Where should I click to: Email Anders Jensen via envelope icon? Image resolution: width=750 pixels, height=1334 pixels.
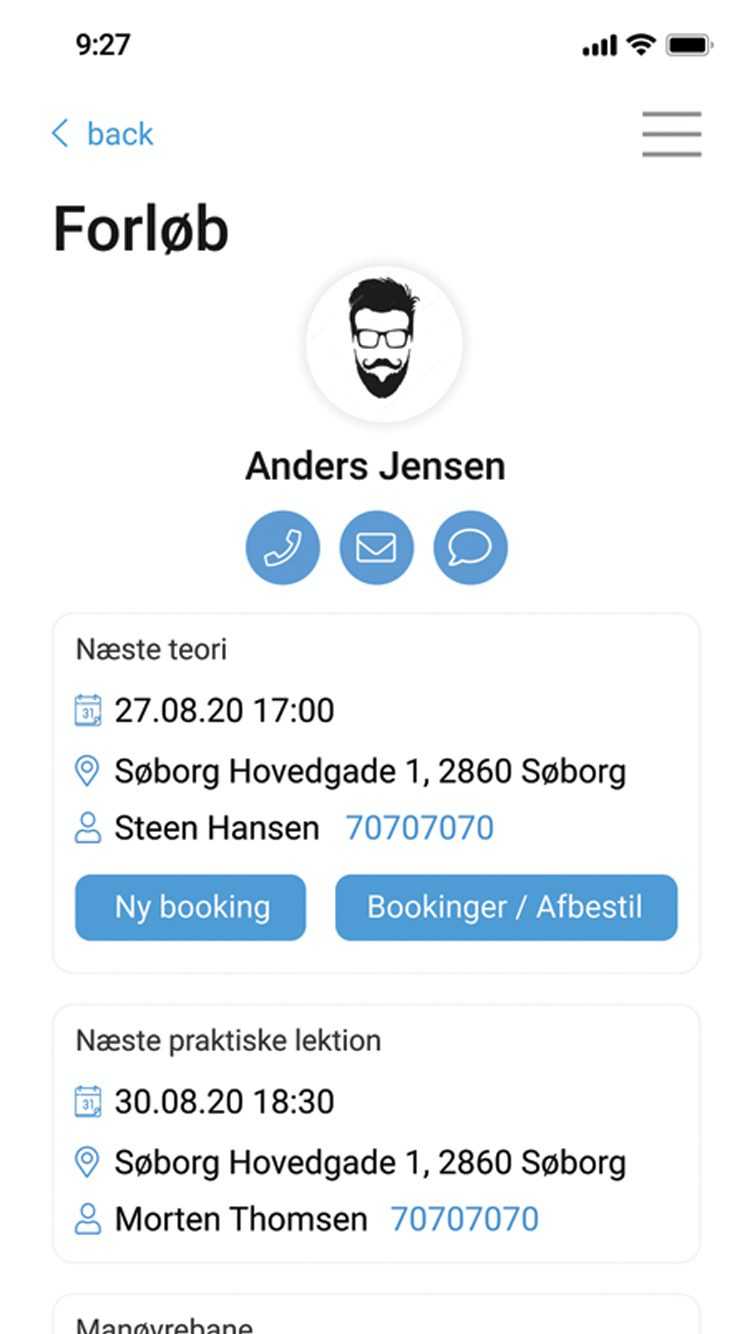click(376, 548)
